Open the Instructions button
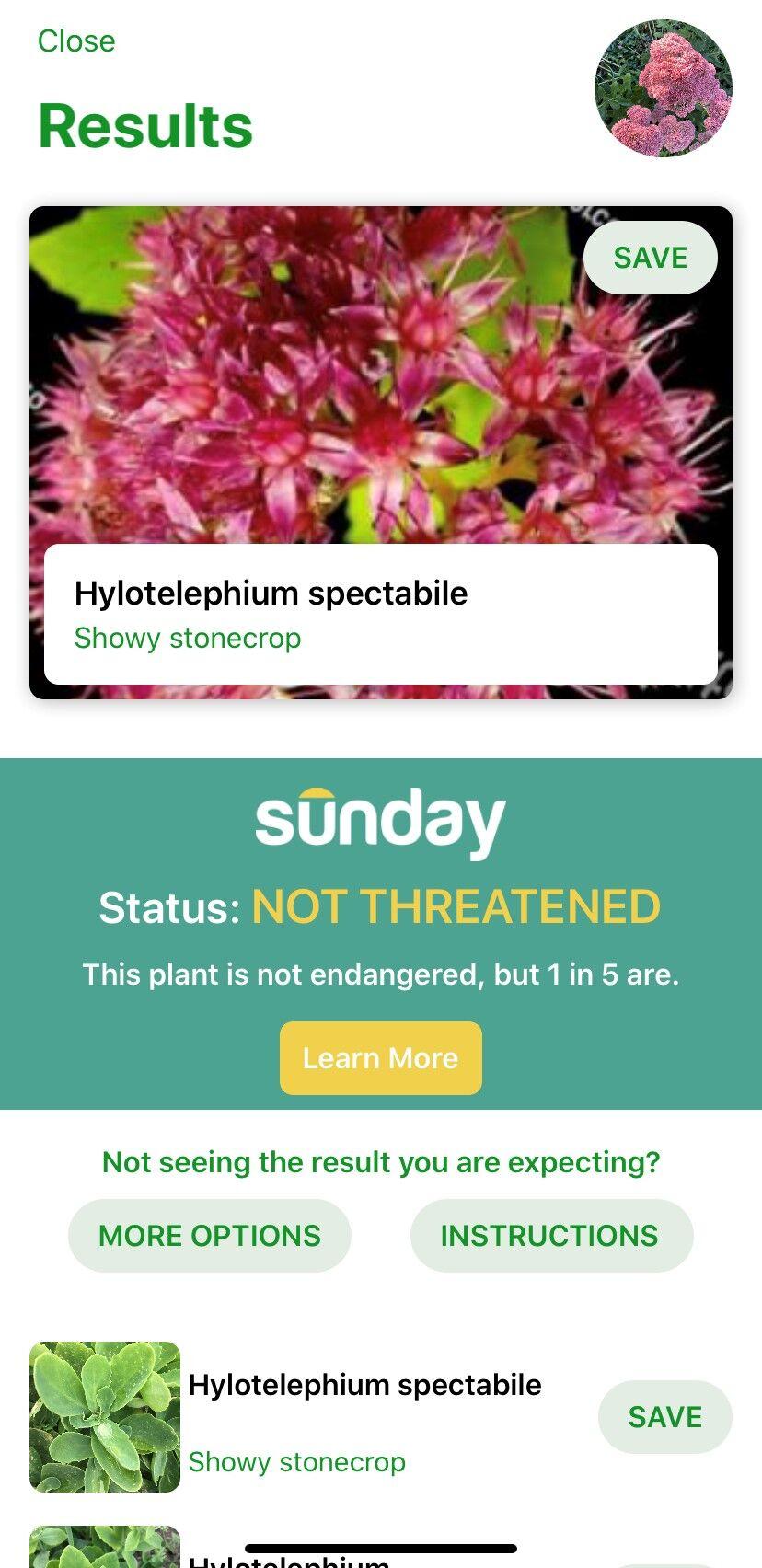 549,1236
